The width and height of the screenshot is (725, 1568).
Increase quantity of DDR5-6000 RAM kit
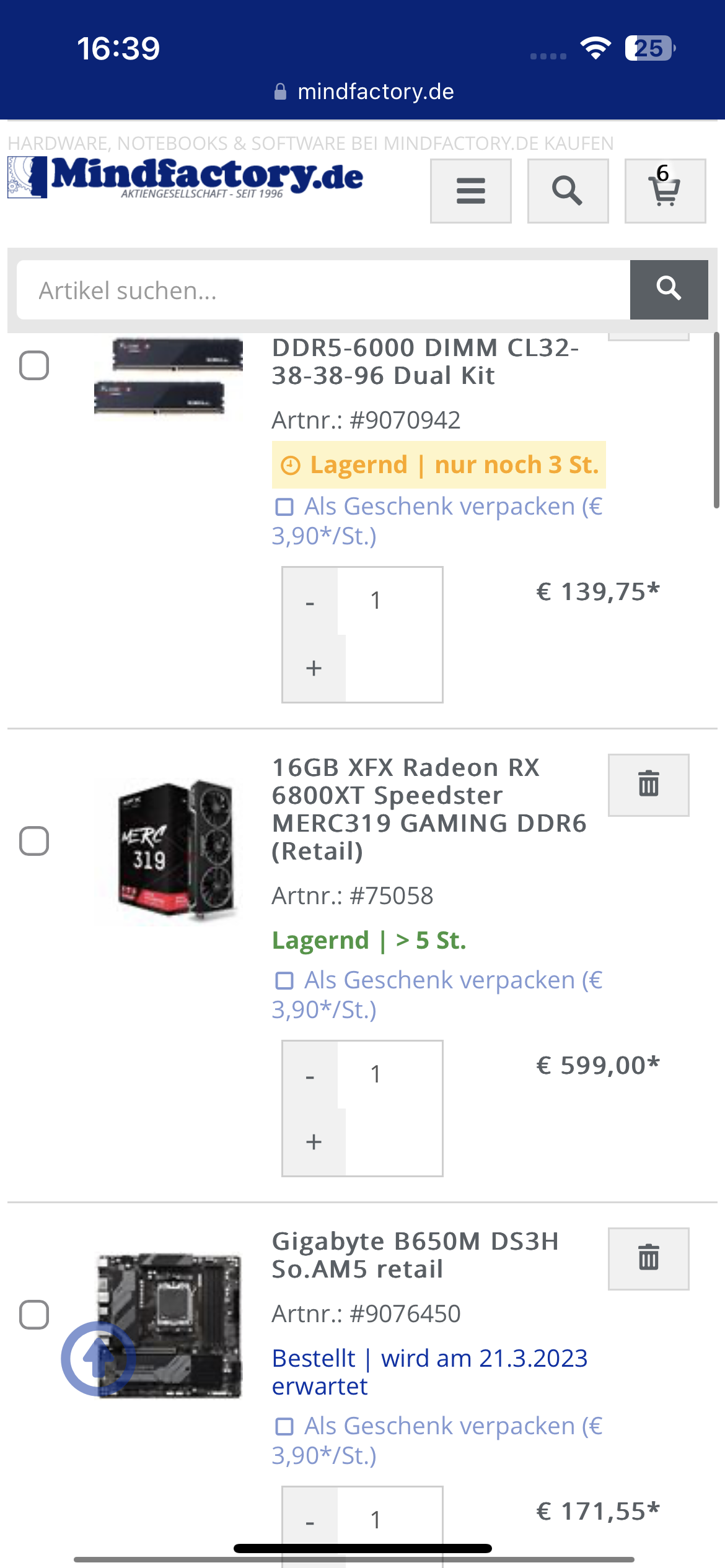click(314, 668)
